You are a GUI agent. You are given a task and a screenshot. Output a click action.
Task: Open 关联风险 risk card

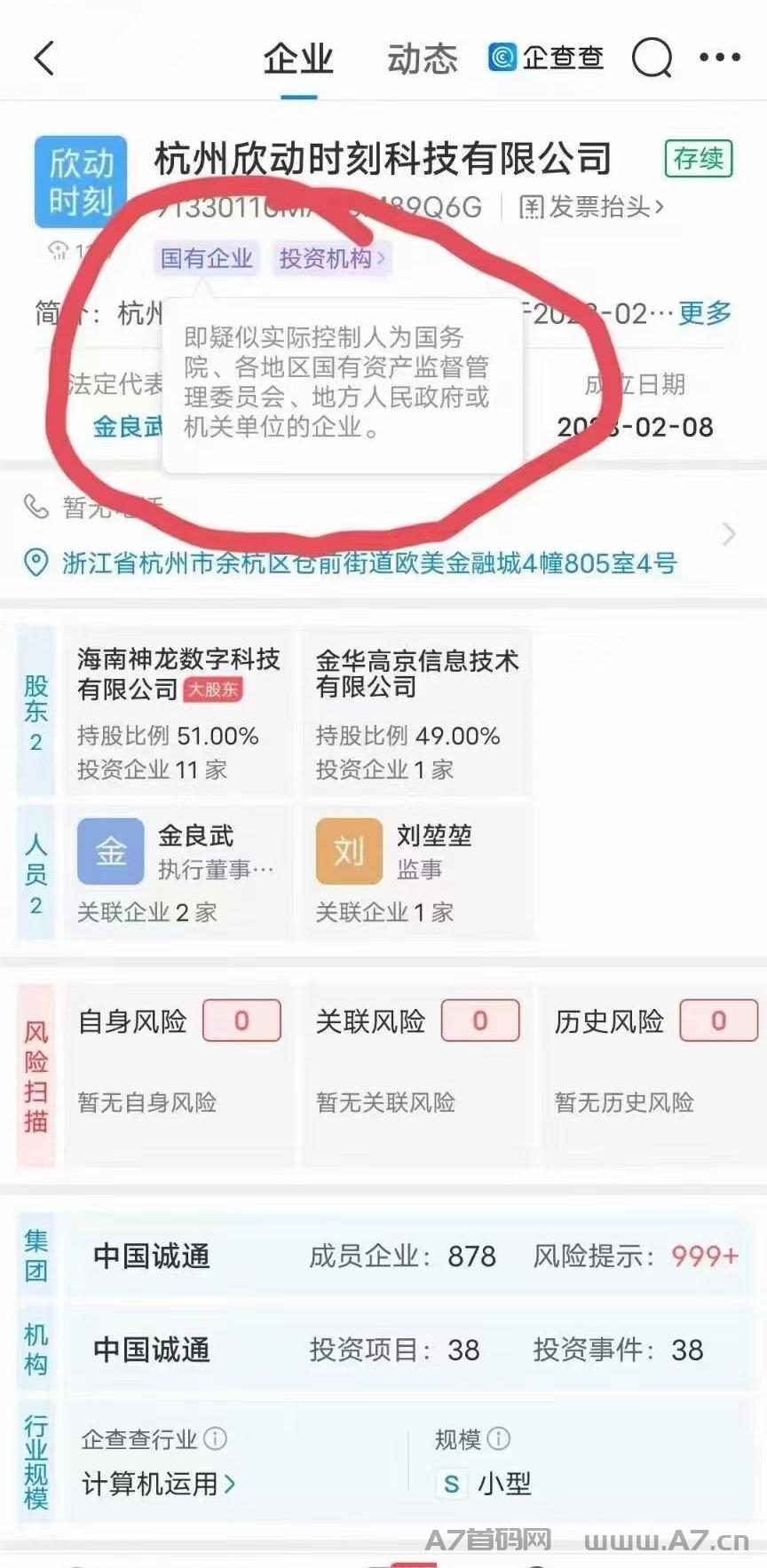(417, 1074)
